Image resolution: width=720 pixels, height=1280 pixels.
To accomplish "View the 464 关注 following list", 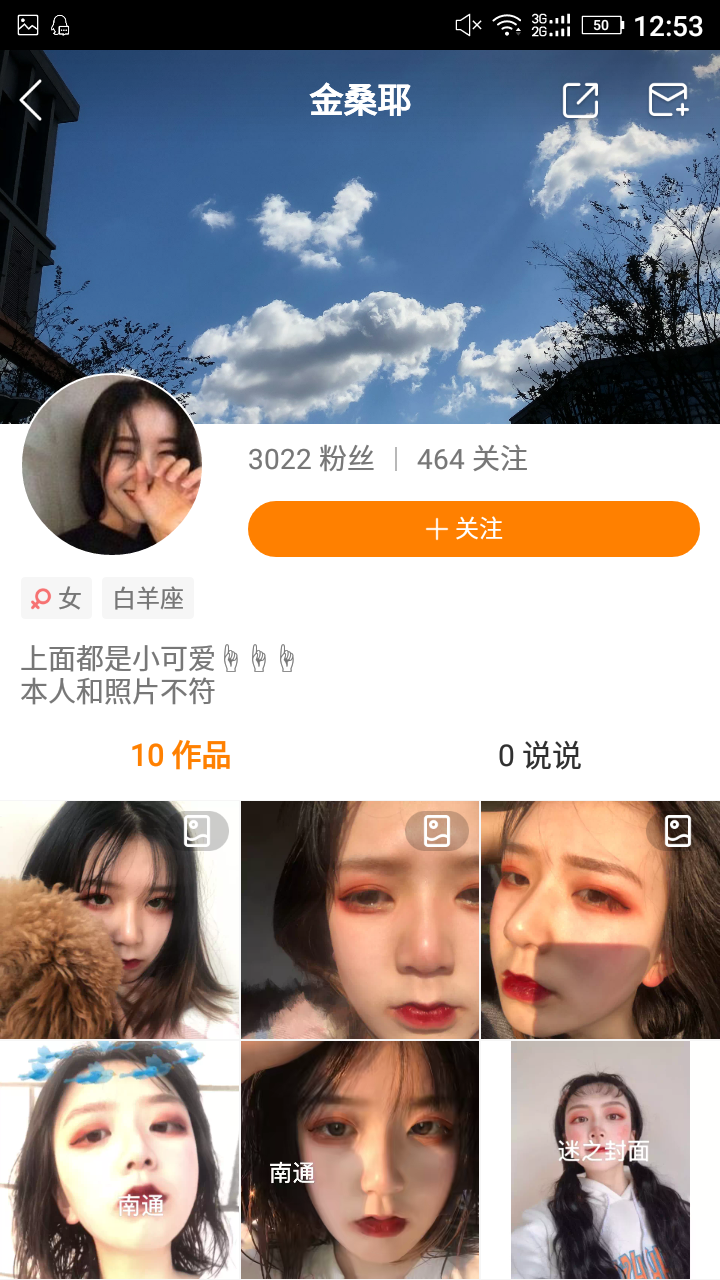I will (x=472, y=459).
